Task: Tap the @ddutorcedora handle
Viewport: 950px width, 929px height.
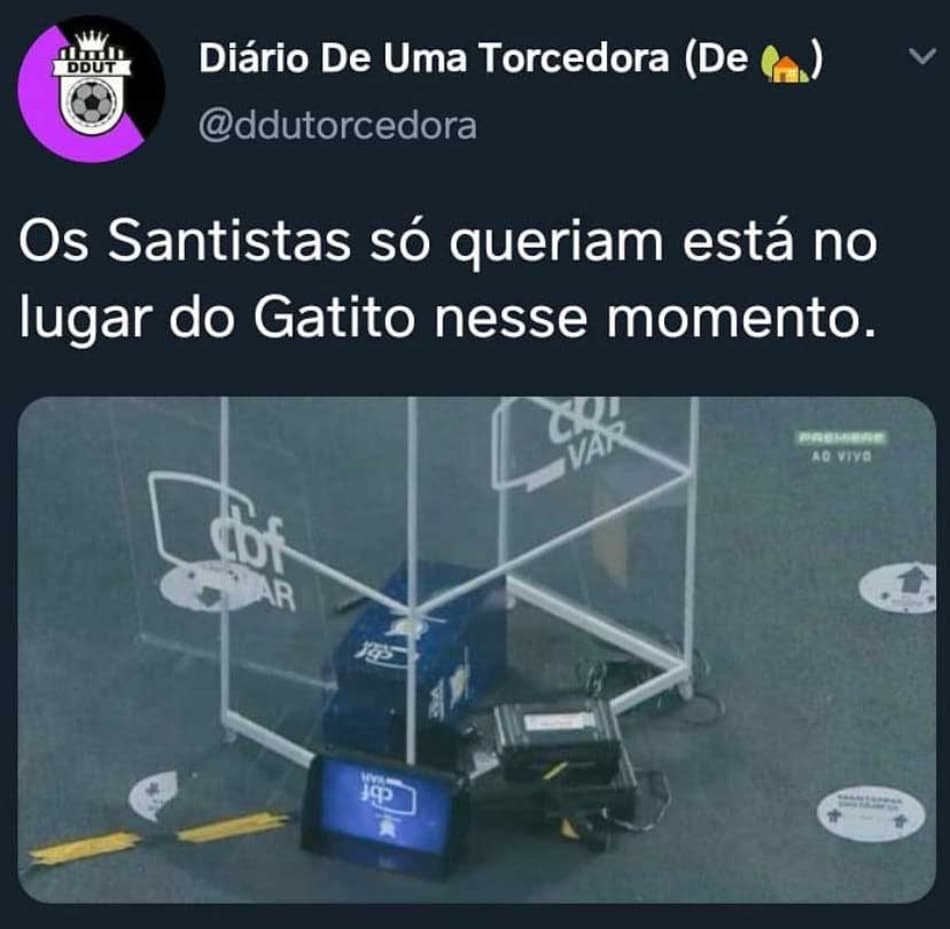Action: pos(338,127)
